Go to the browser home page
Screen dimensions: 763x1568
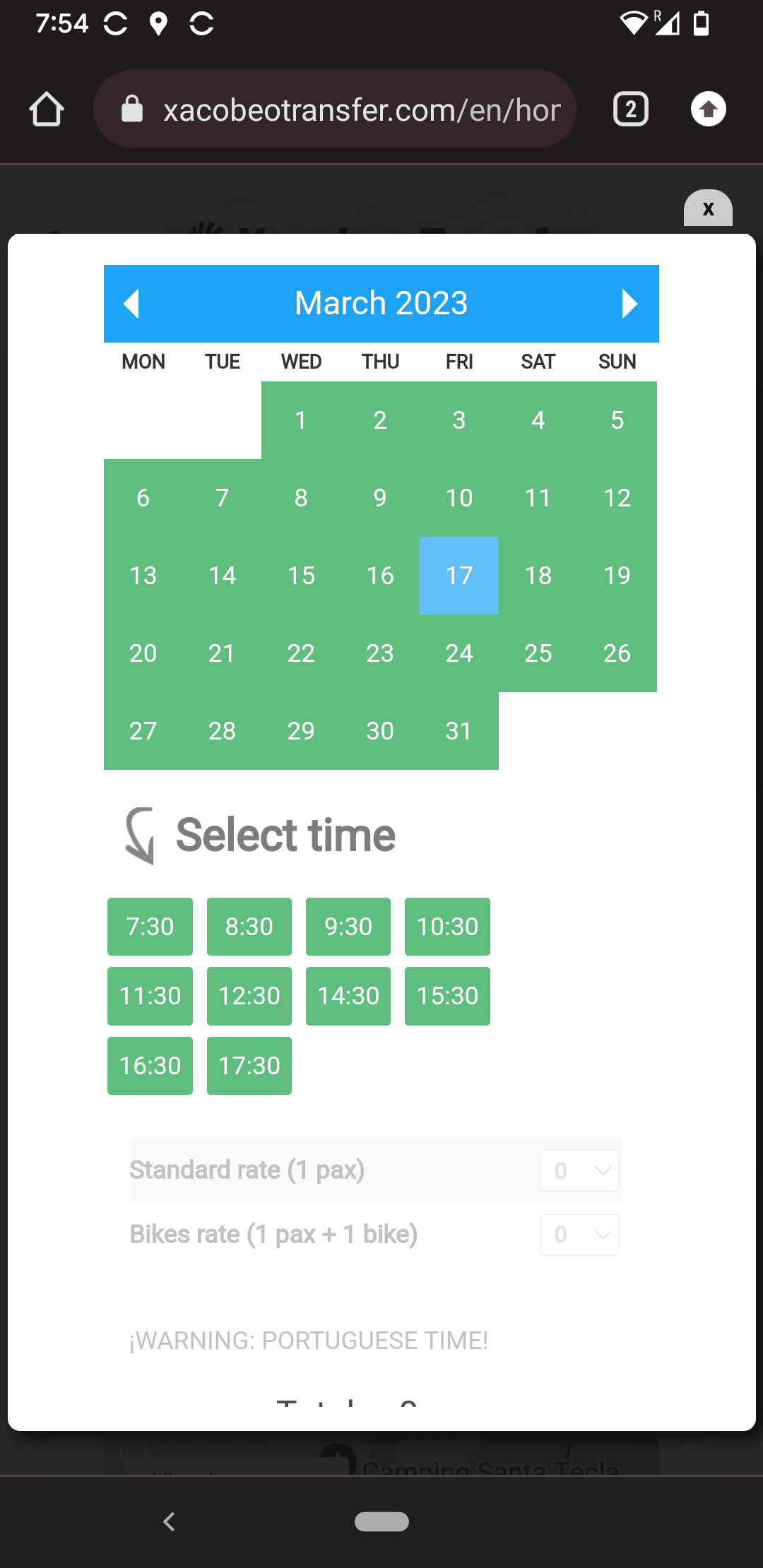click(x=47, y=109)
